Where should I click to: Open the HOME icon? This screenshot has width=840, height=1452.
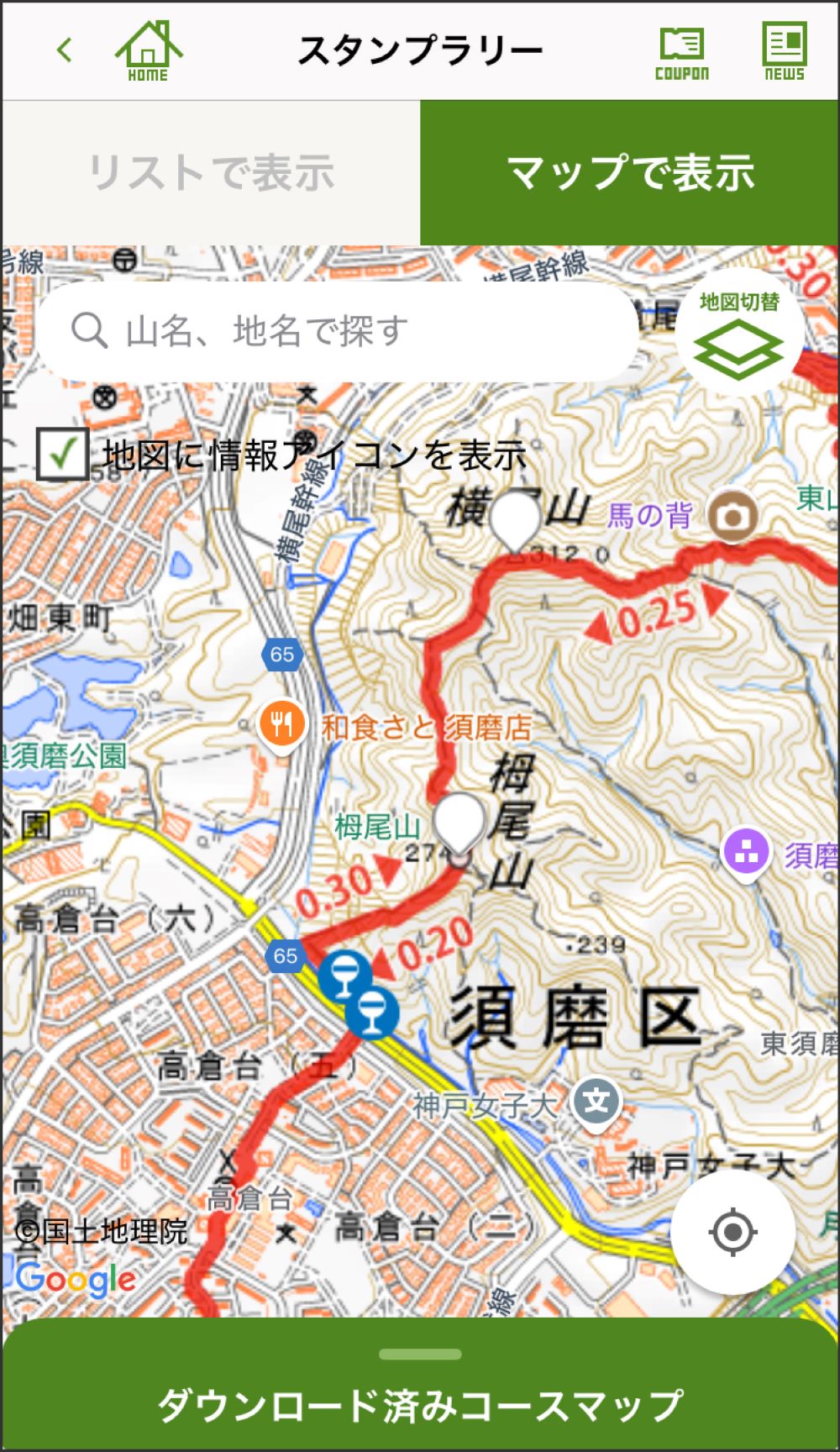[148, 51]
